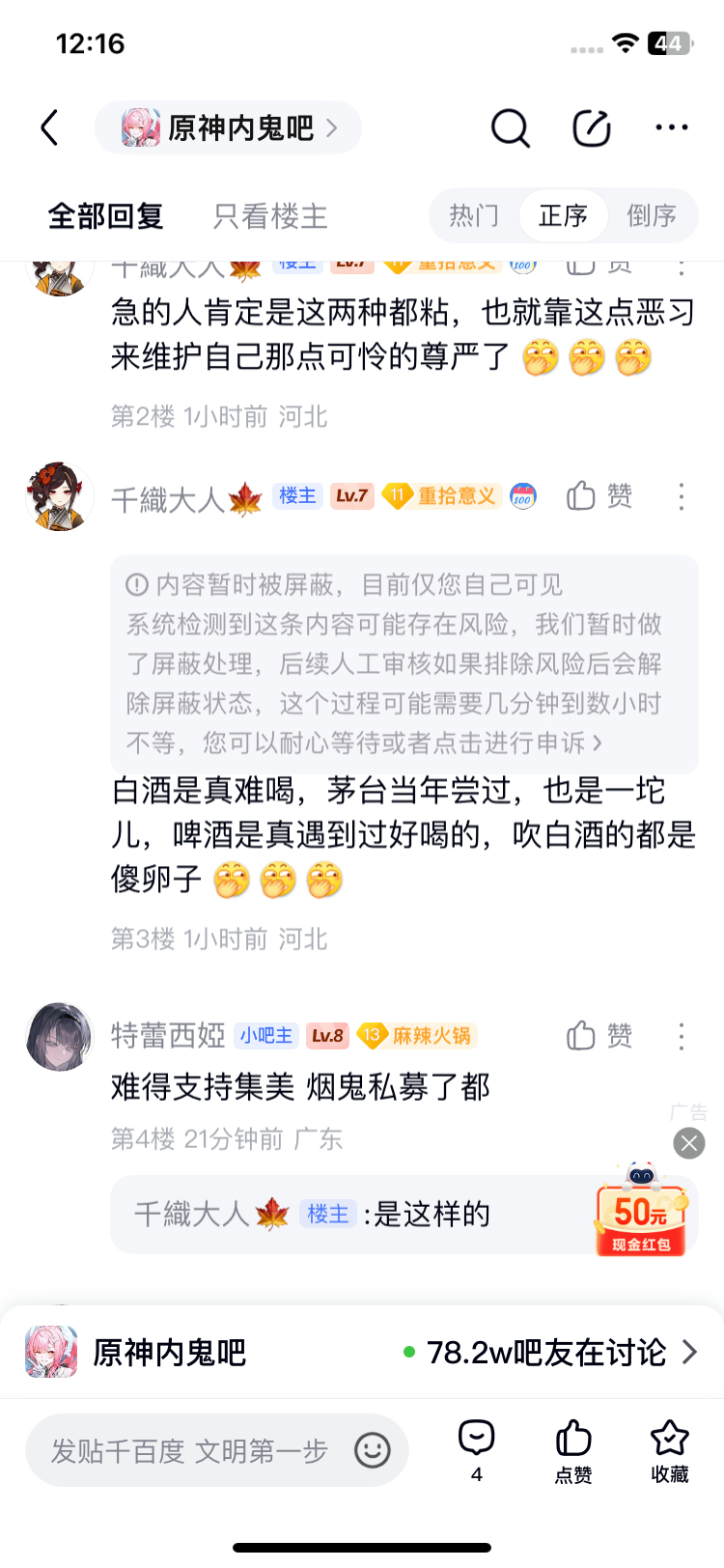Viewport: 724px width, 1568px height.
Task: Open search from the top bar
Action: point(510,127)
